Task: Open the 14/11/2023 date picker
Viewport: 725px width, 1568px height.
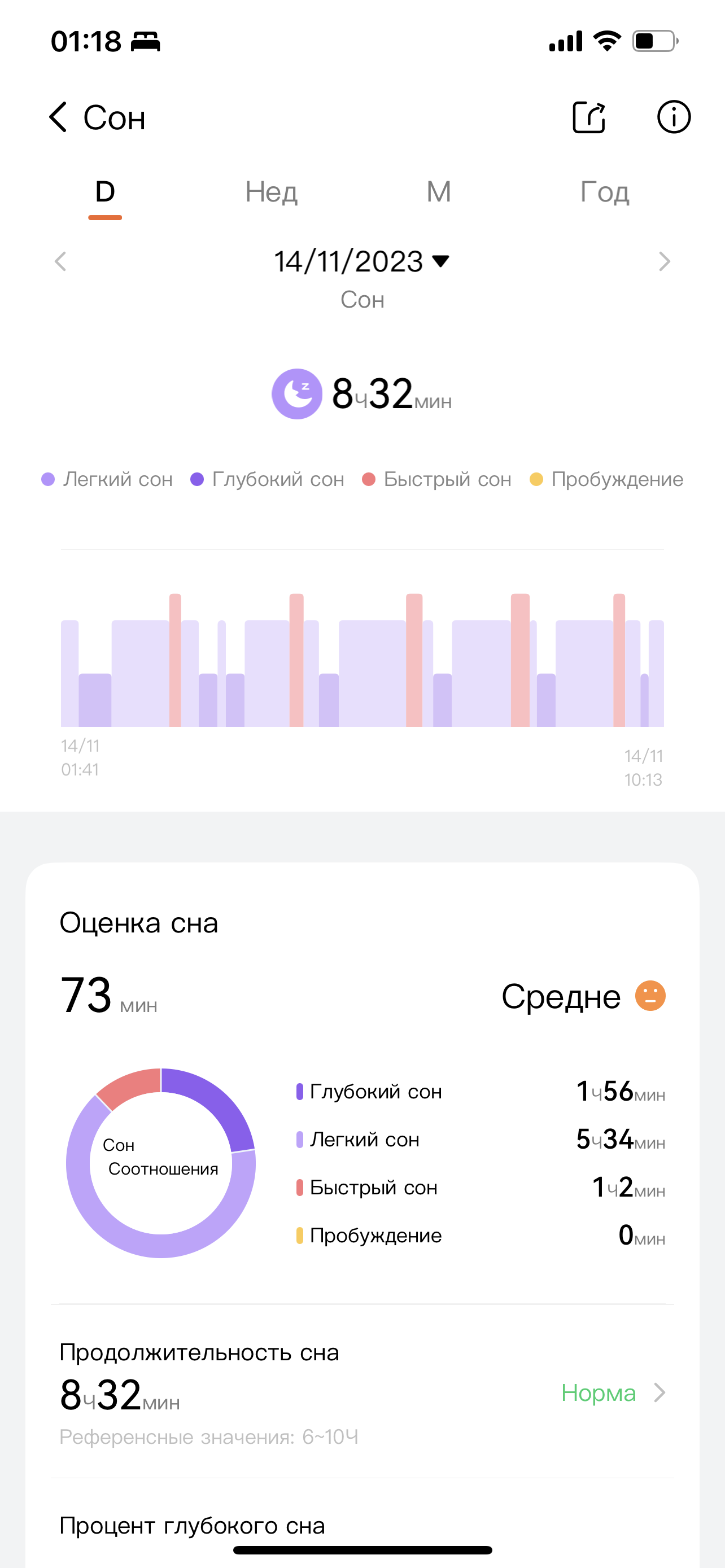Action: pyautogui.click(x=361, y=262)
